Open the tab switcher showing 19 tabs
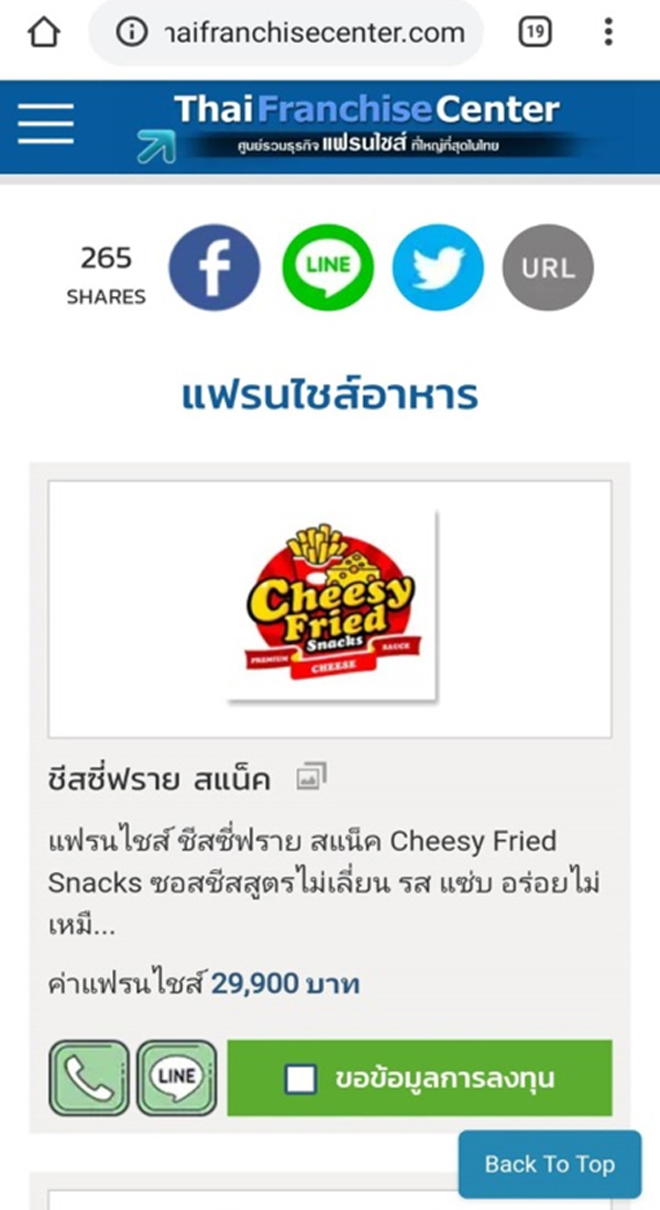This screenshot has height=1210, width=660. click(x=535, y=33)
